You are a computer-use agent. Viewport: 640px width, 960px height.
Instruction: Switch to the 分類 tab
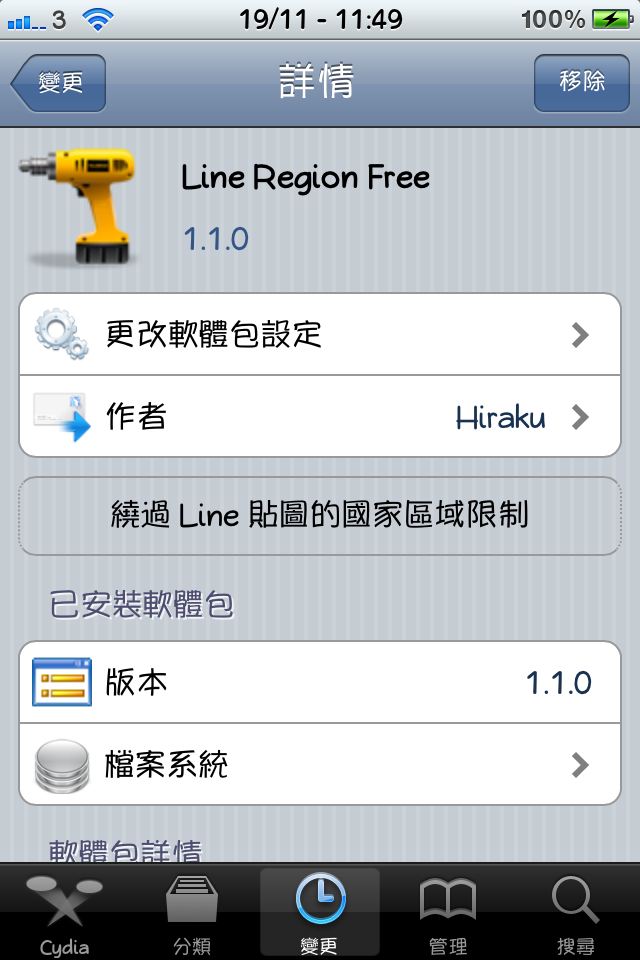point(192,912)
